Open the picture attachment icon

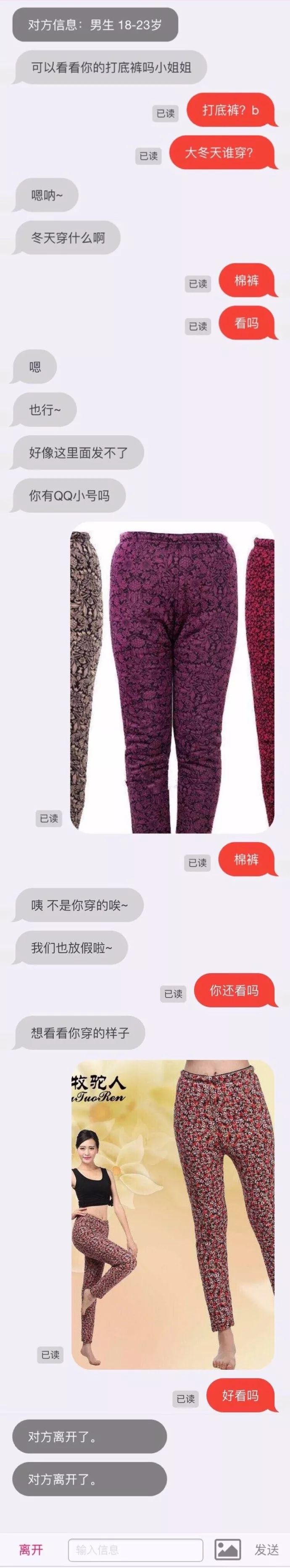[227, 1549]
